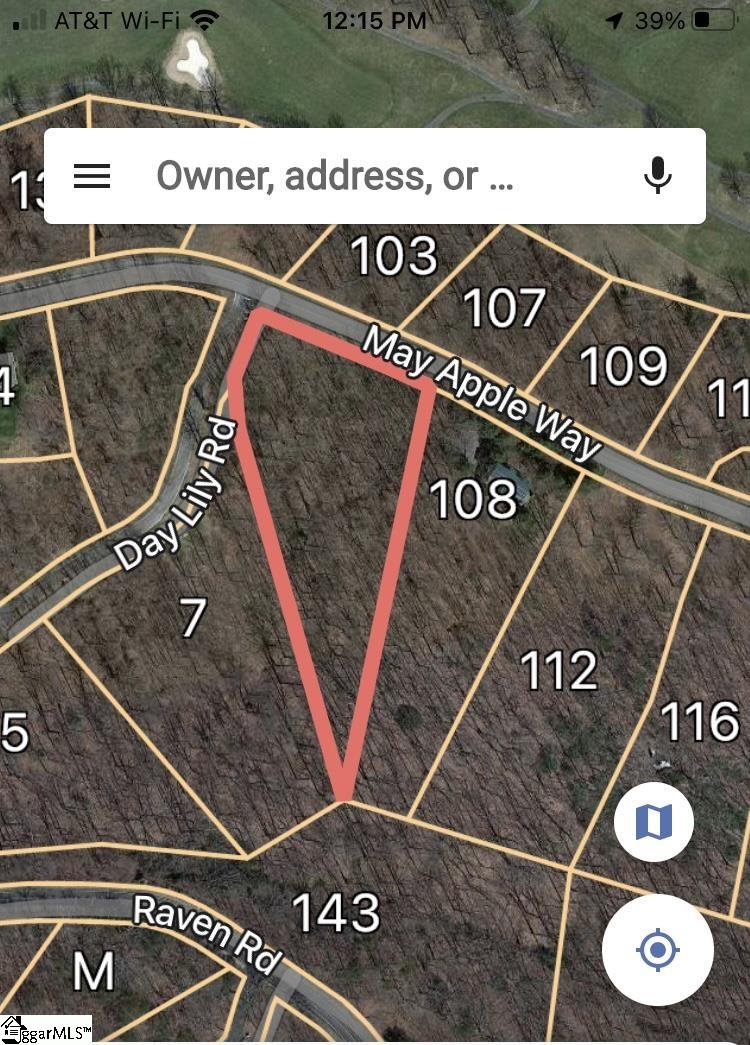Expand details for parcel 103
750x1045 pixels.
coord(394,258)
